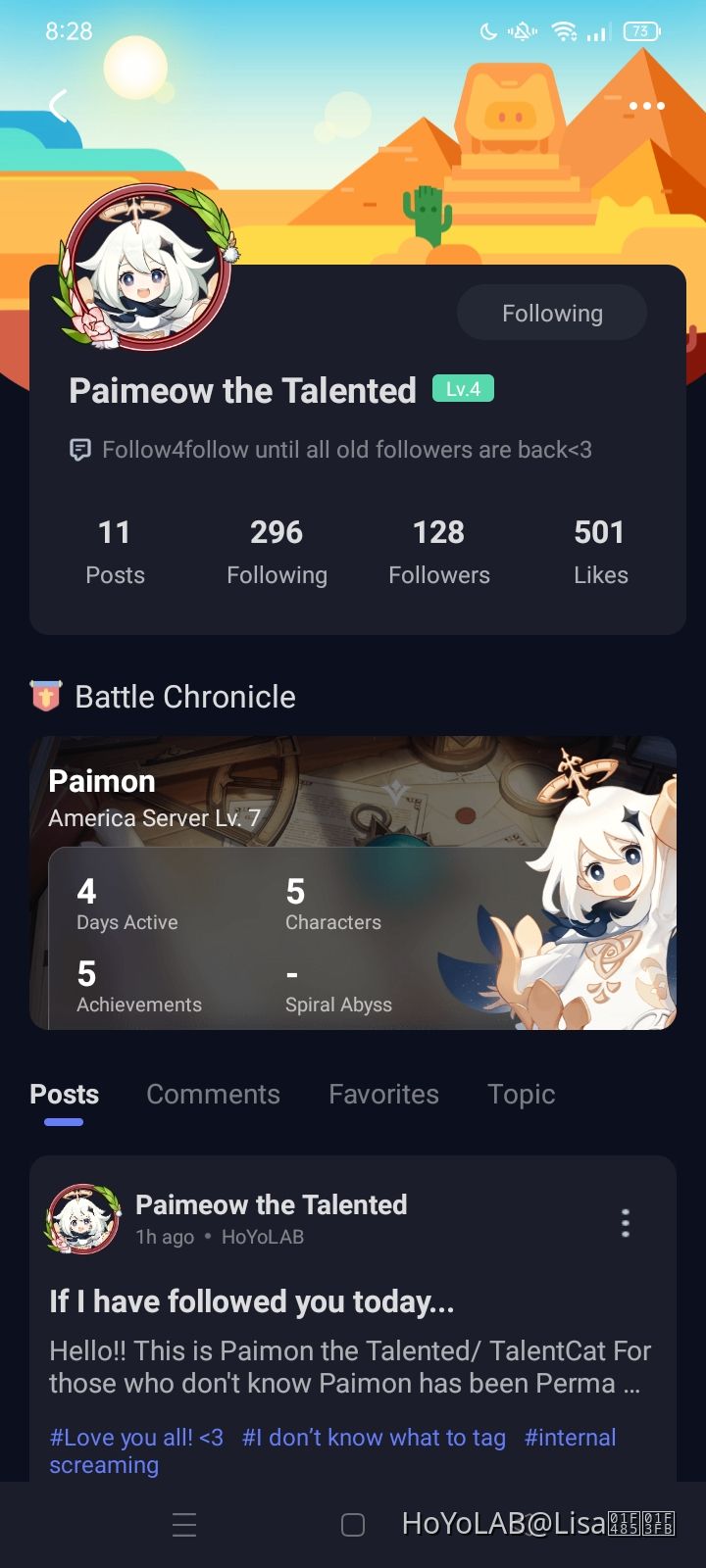706x1568 pixels.
Task: Open the system recent apps menu
Action: [x=184, y=1525]
